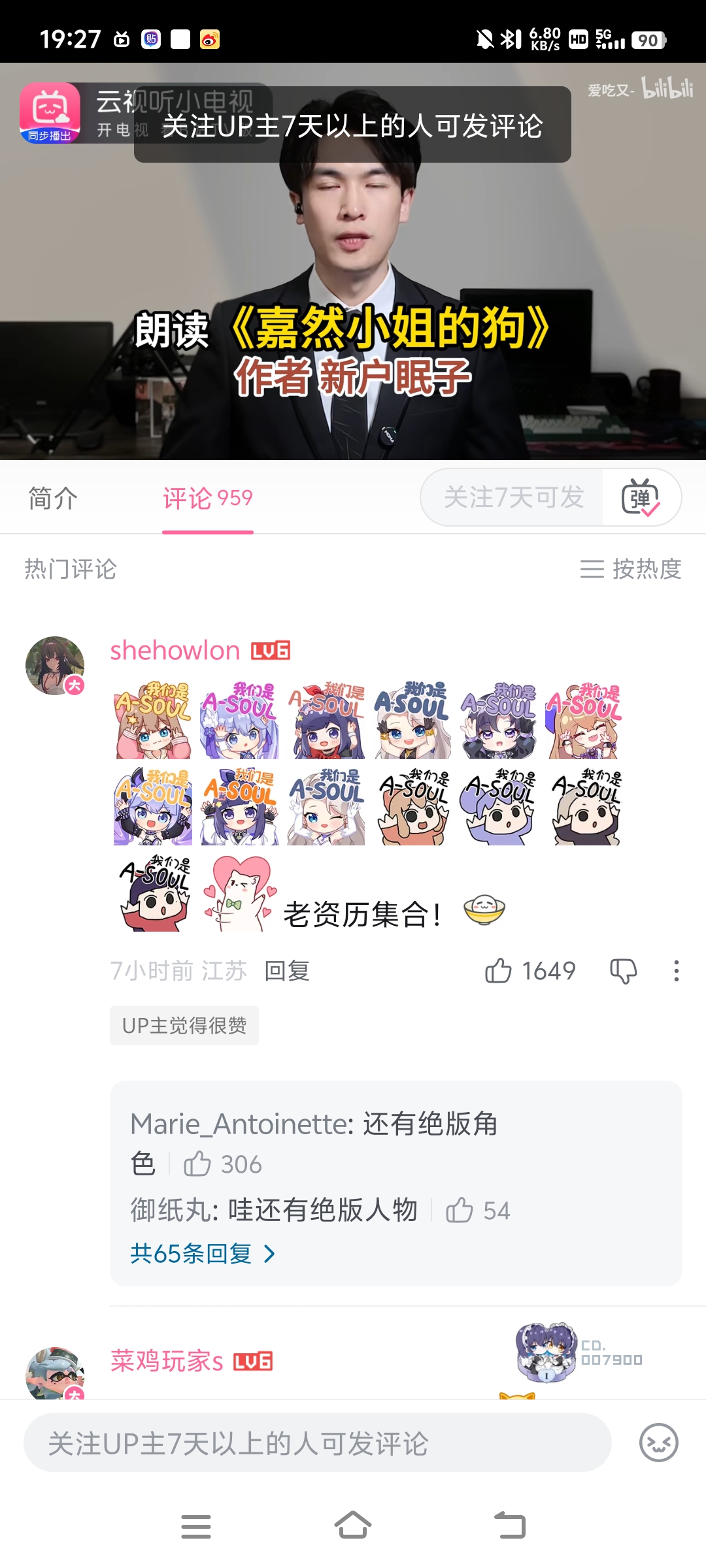Change comment sorting via 按热度
706x1568 pixels.
[631, 569]
